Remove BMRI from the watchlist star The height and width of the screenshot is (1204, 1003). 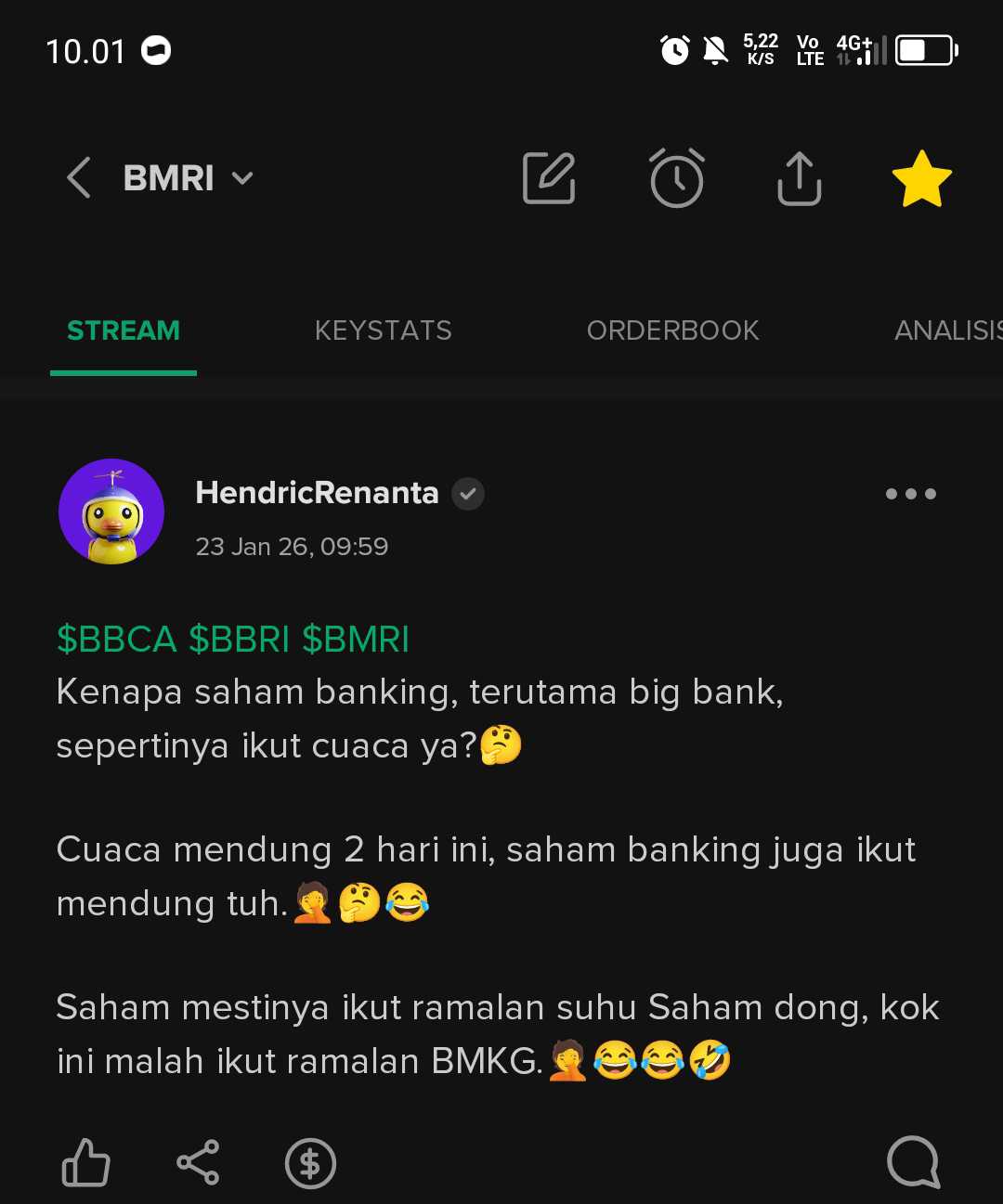(921, 178)
